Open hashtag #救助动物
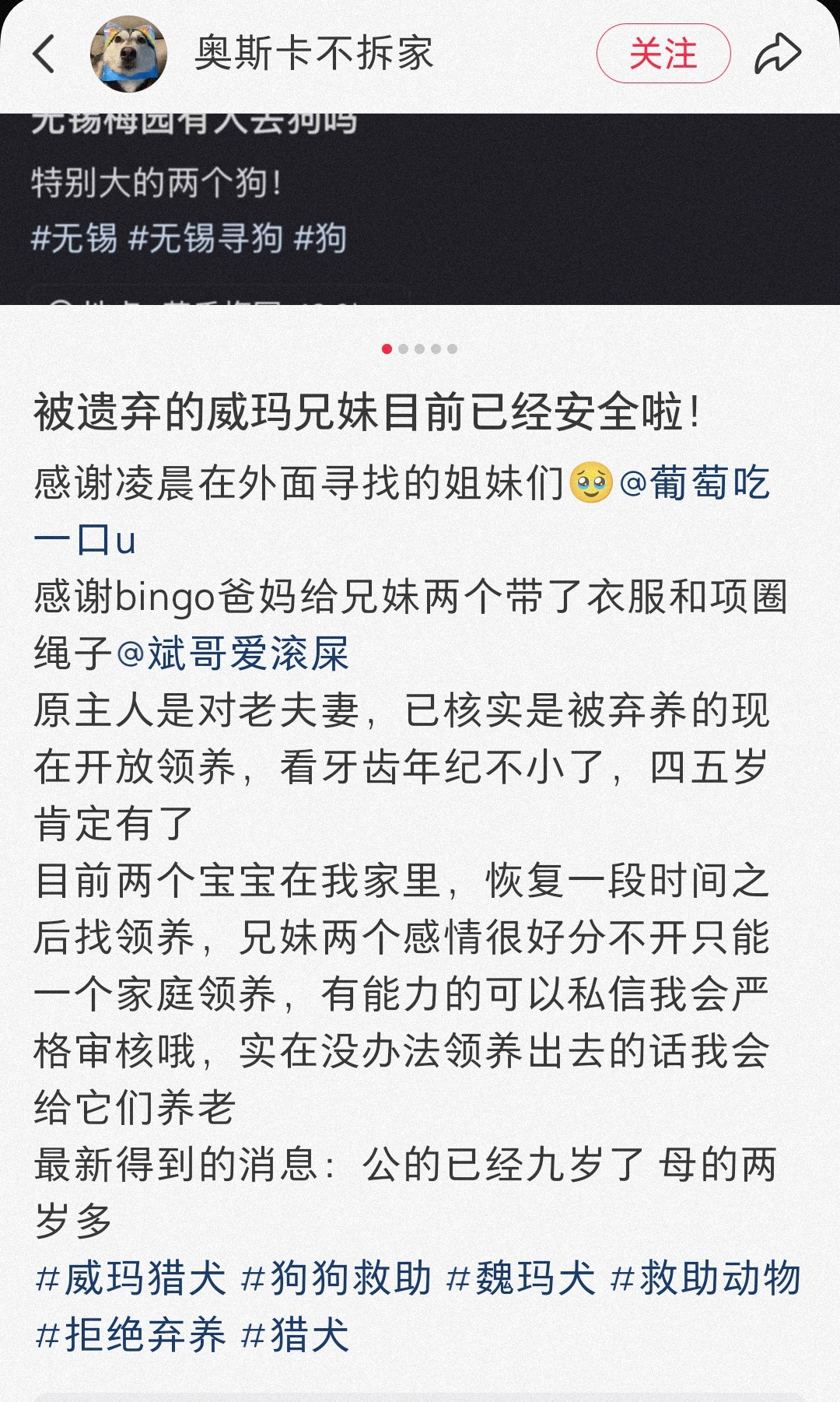Screen dimensions: 840x1402 (705, 1279)
